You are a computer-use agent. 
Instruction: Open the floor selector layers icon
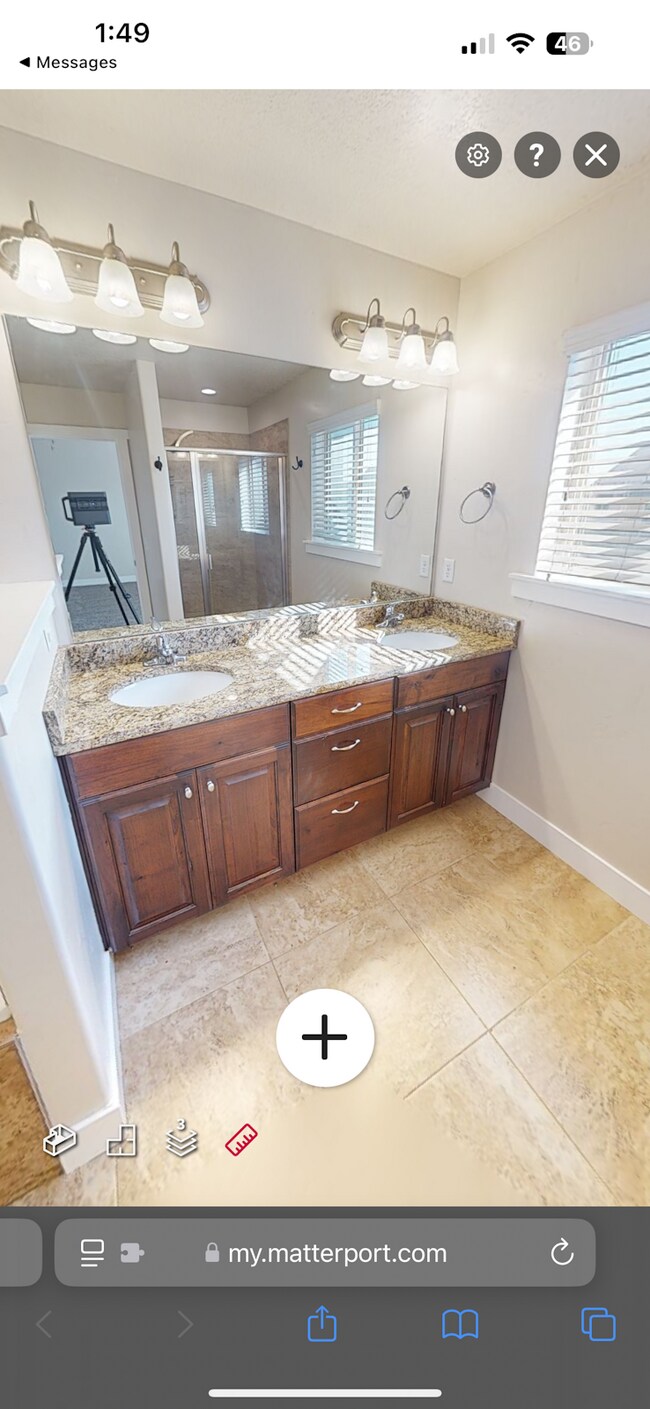[x=181, y=1139]
